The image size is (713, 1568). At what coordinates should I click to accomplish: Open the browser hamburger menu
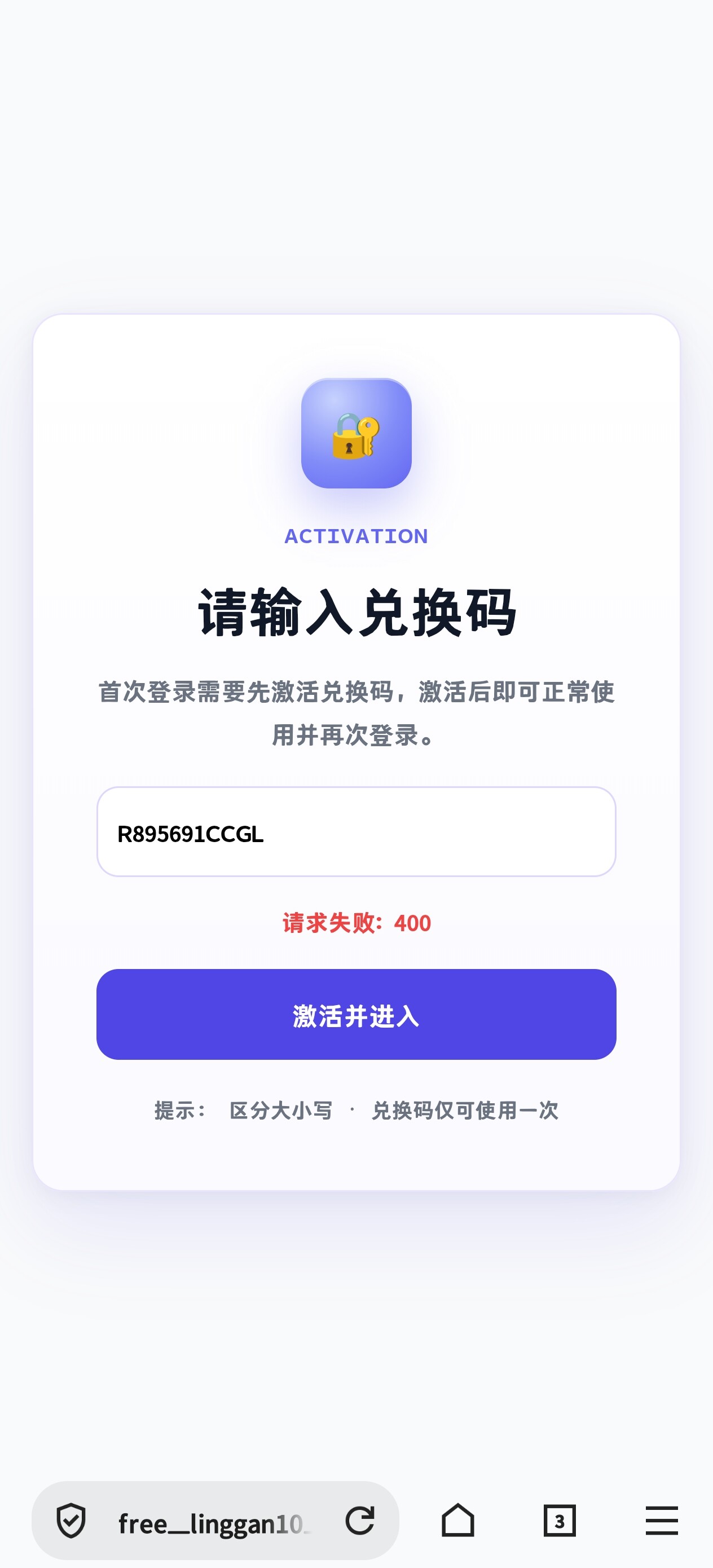coord(662,1521)
